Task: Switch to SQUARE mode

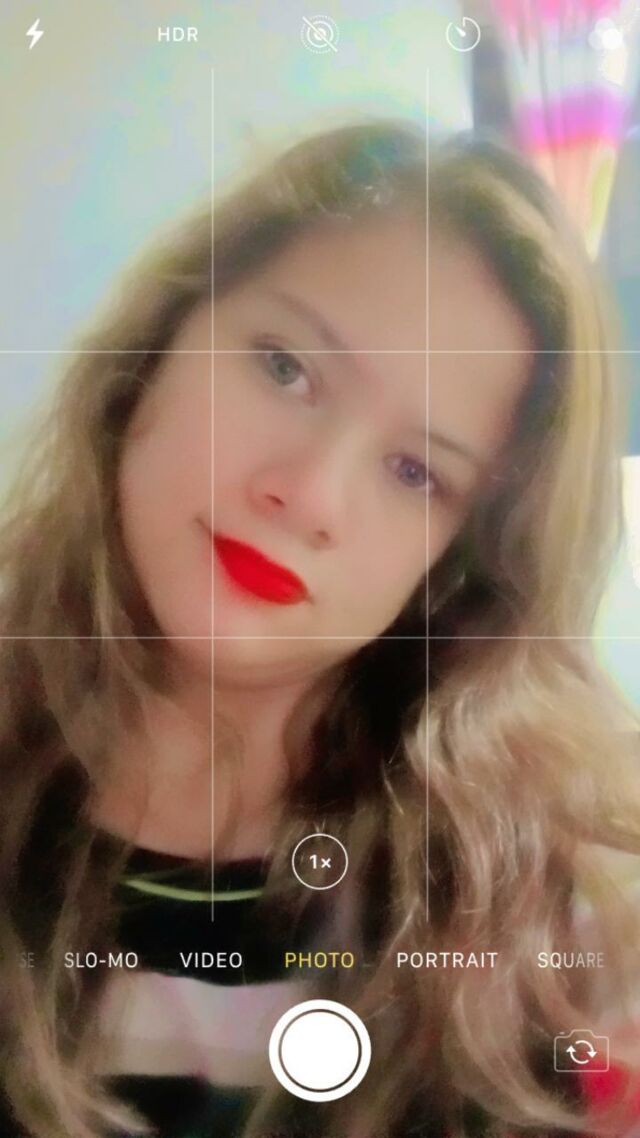Action: click(x=571, y=960)
